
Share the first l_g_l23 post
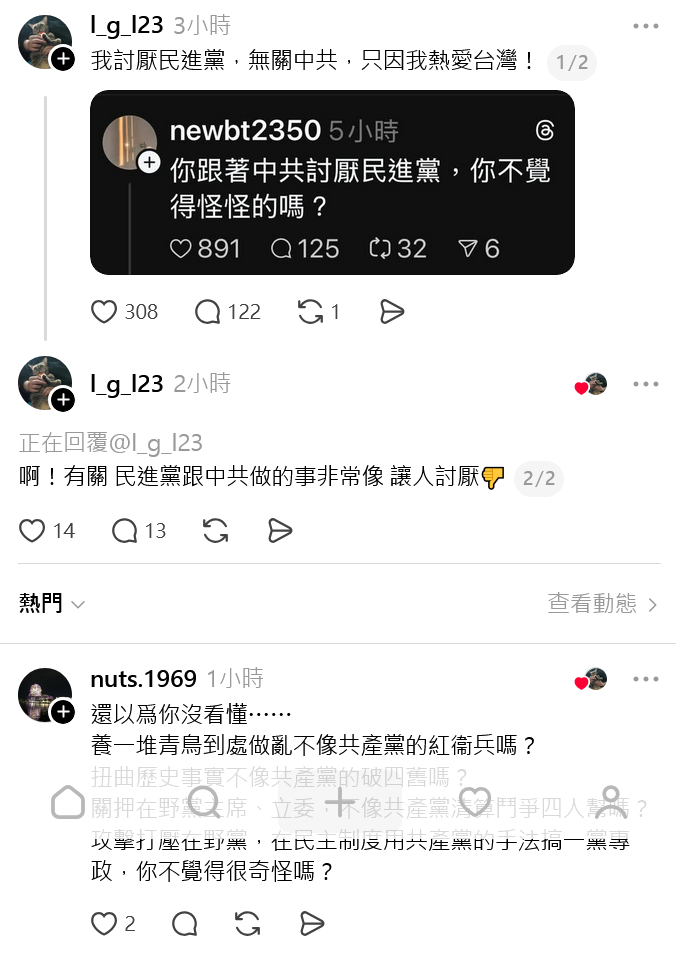(392, 312)
